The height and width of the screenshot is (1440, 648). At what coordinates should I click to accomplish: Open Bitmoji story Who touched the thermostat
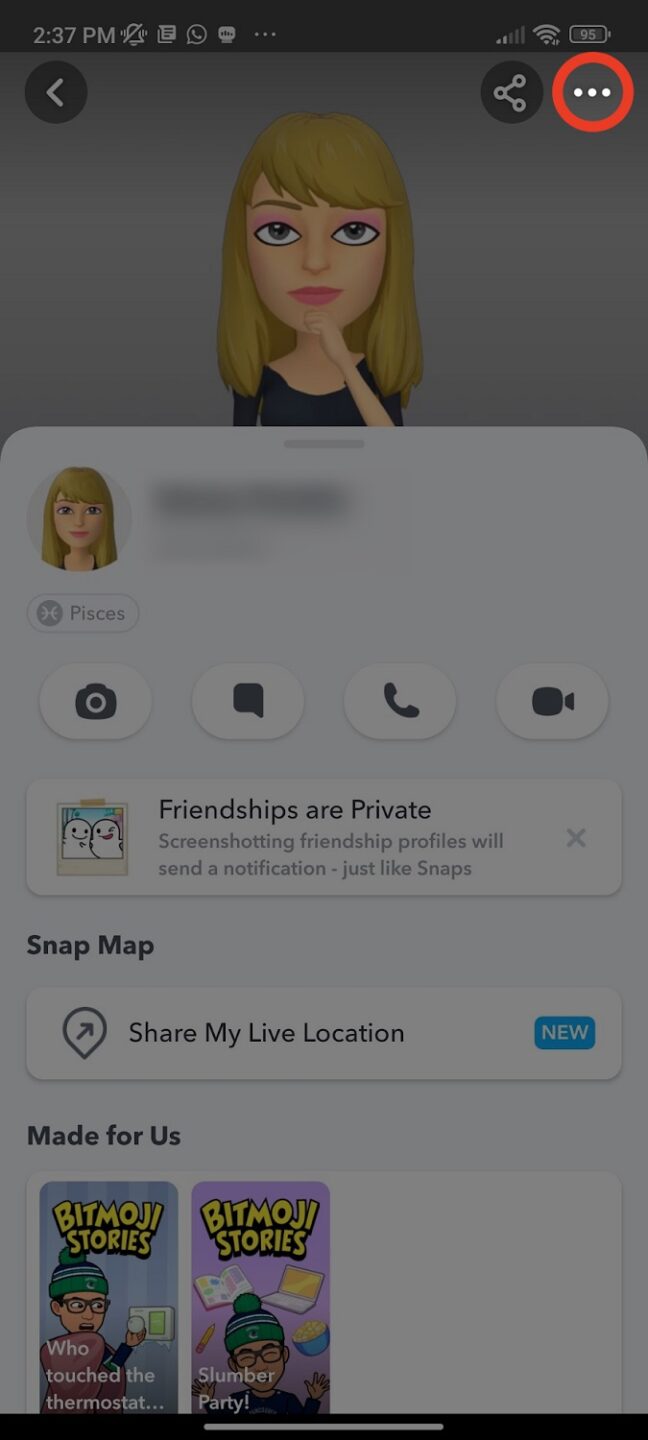108,1296
